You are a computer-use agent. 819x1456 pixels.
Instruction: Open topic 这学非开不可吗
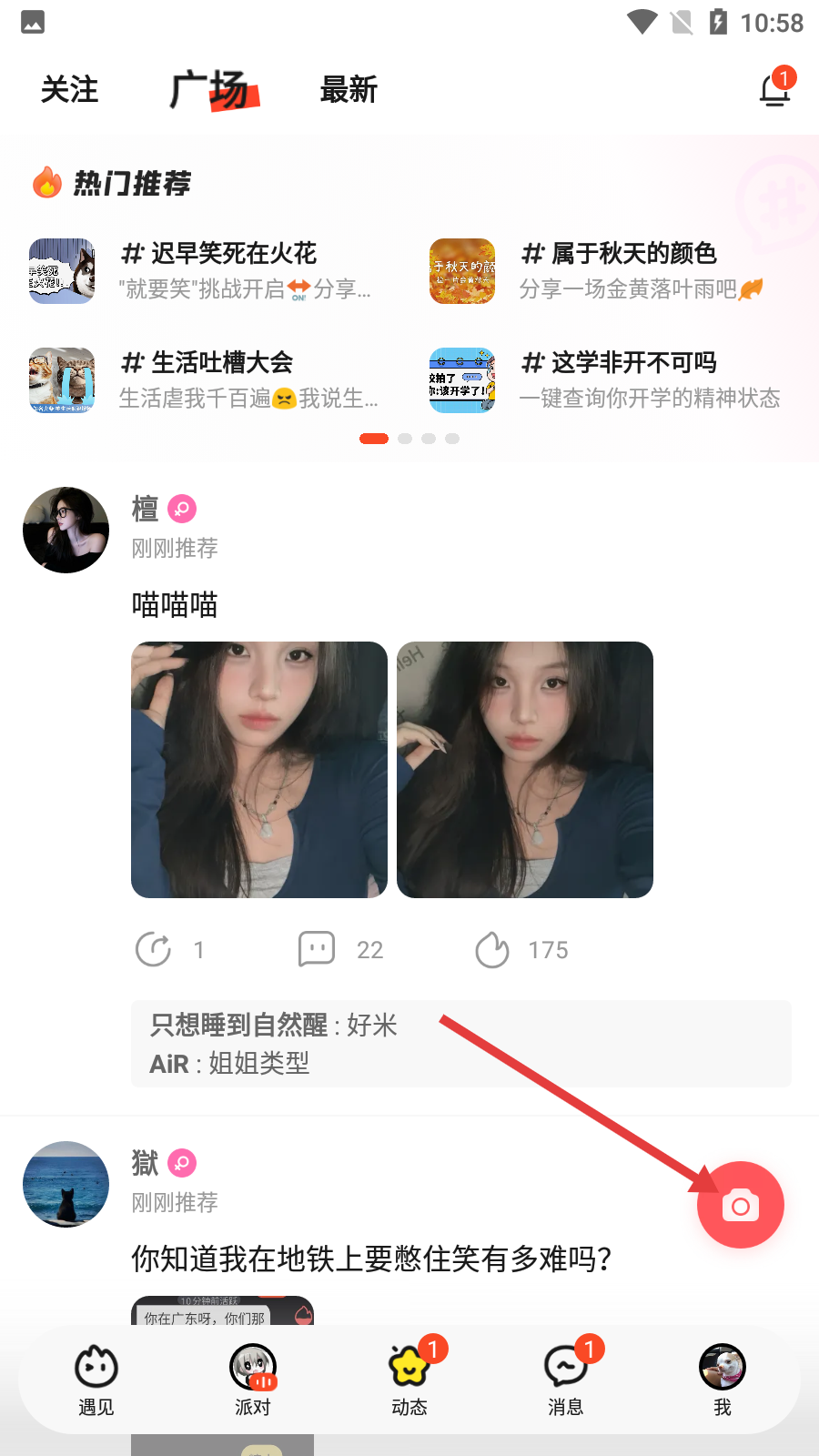click(x=619, y=379)
